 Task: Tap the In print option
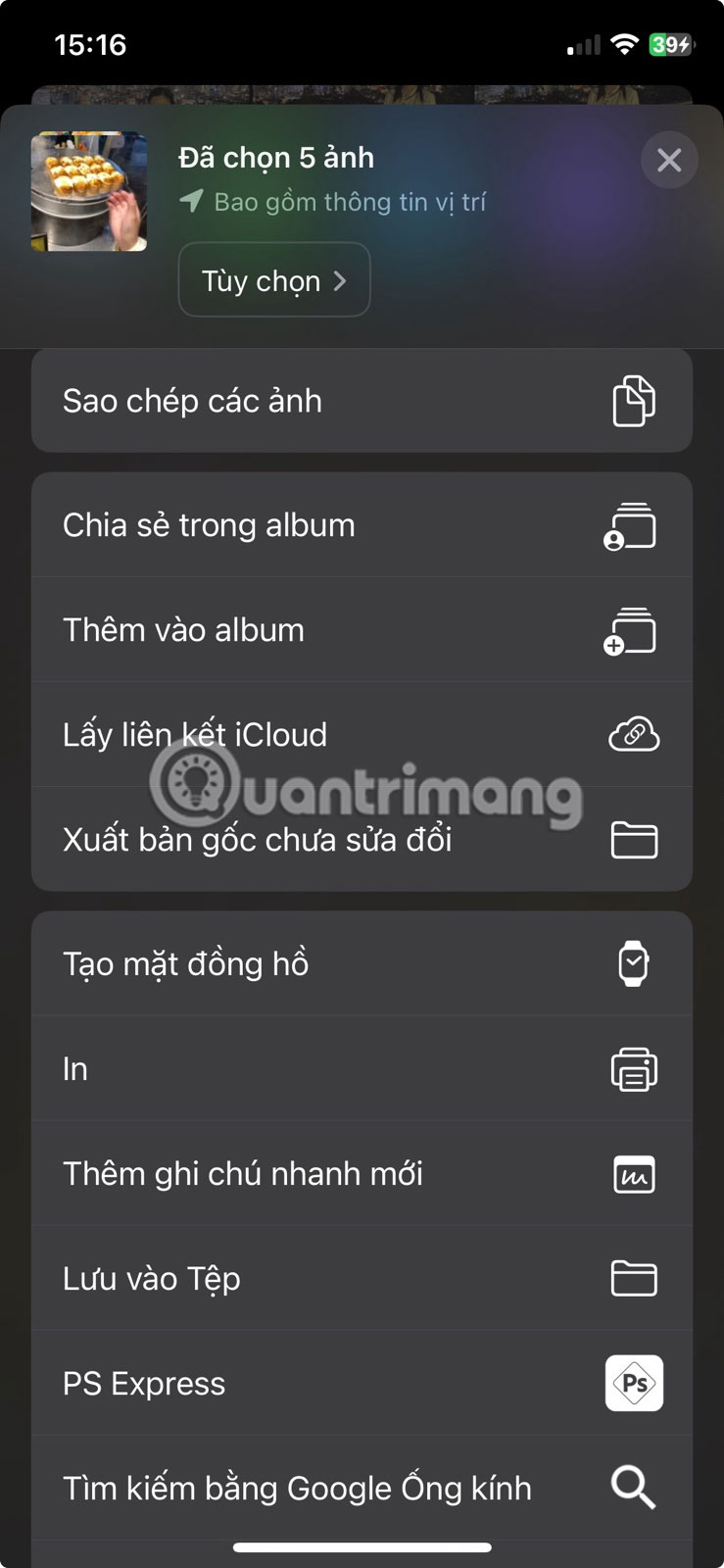click(362, 1069)
